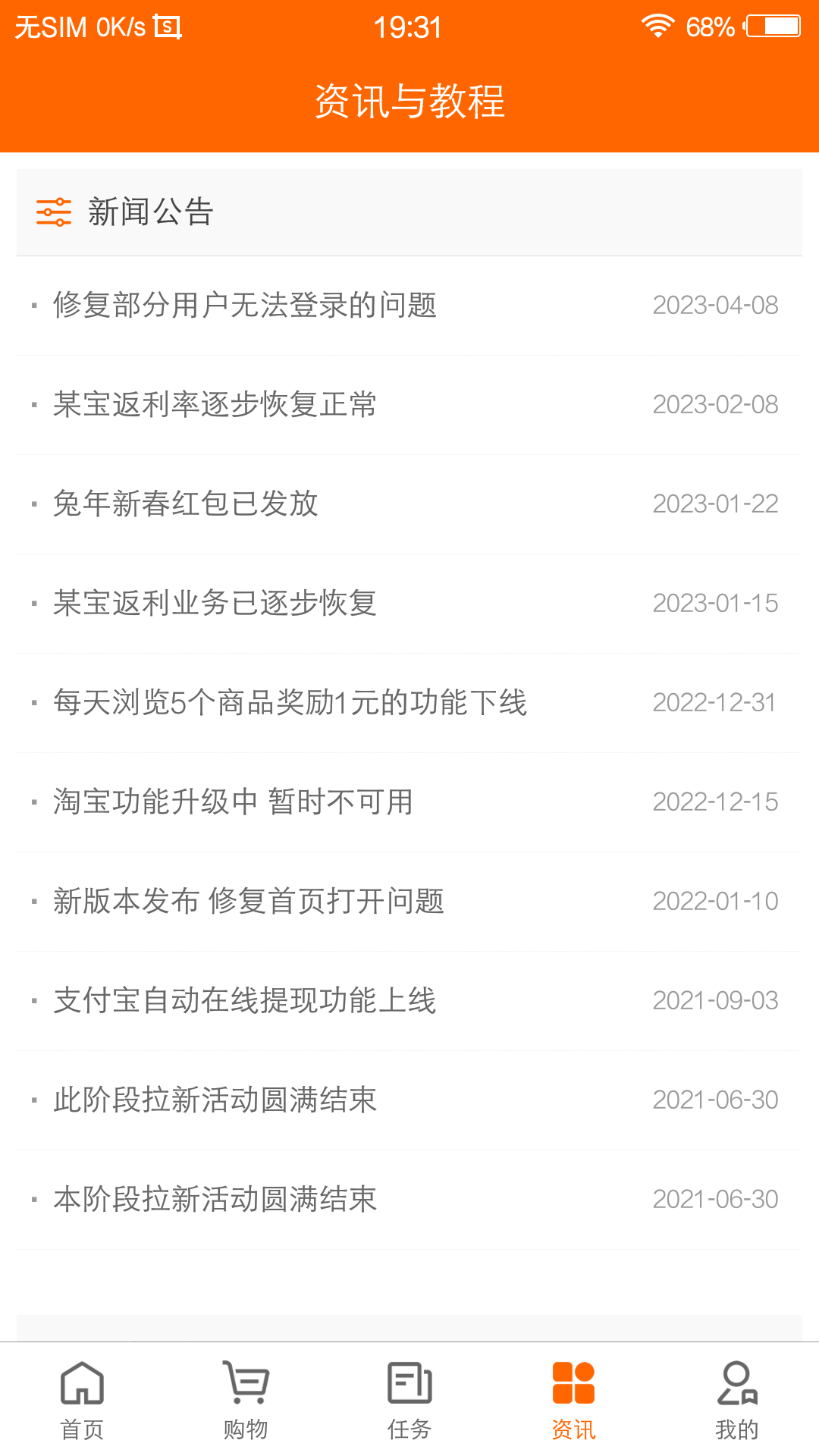This screenshot has width=819, height=1456.
Task: Open the 某宝返利率逐步恢复正常 announcement
Action: [x=215, y=405]
